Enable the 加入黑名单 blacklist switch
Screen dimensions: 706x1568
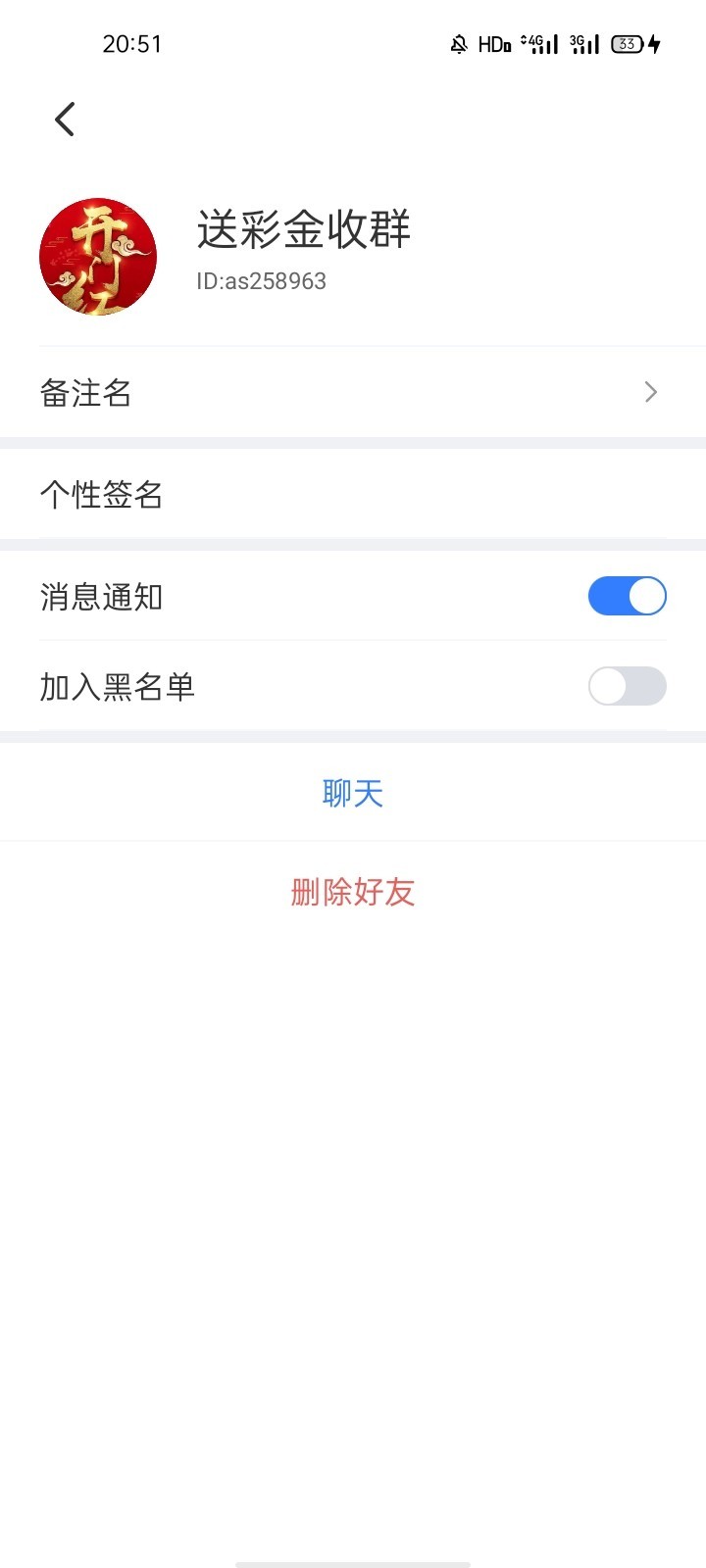coord(627,686)
